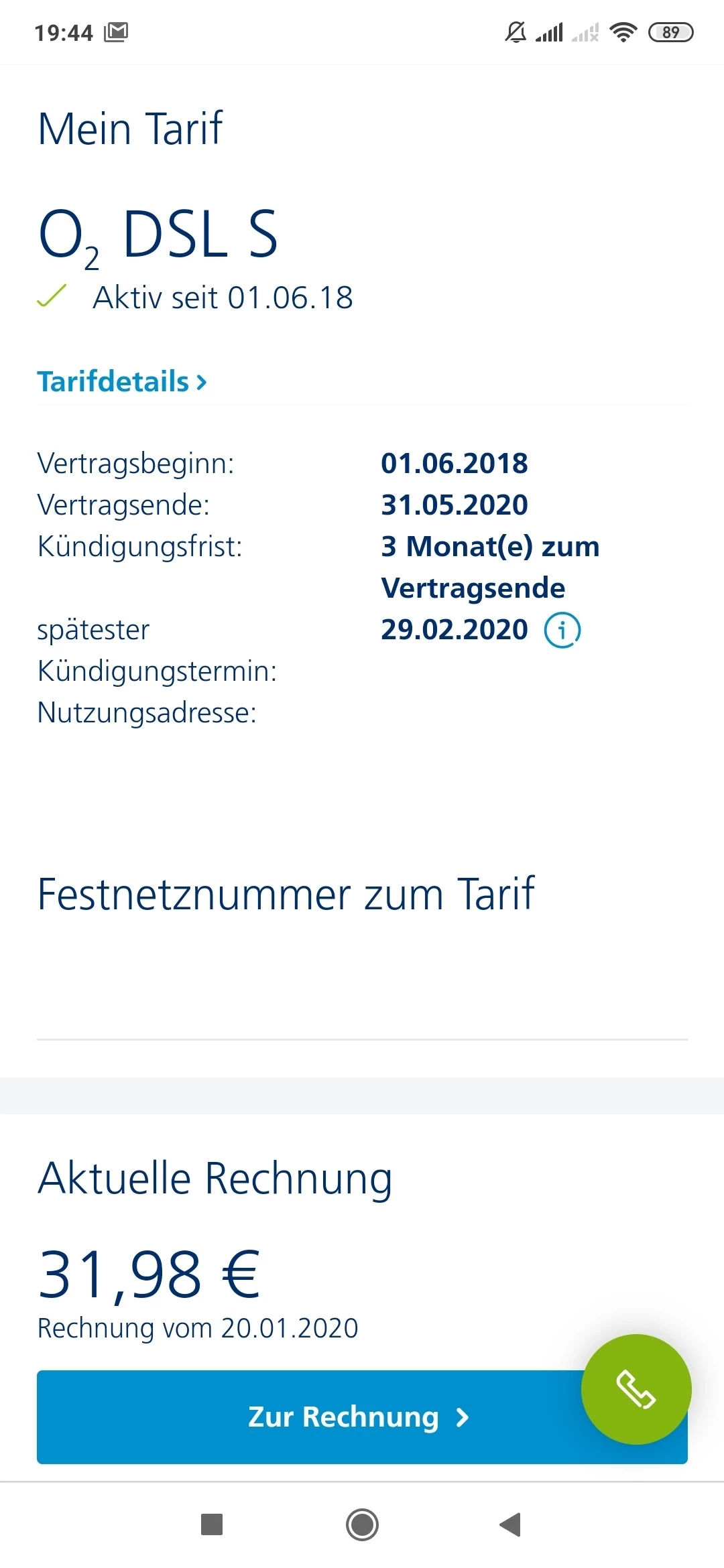This screenshot has height=1568, width=724.
Task: Open the Tarifdetails link
Action: pos(122,382)
